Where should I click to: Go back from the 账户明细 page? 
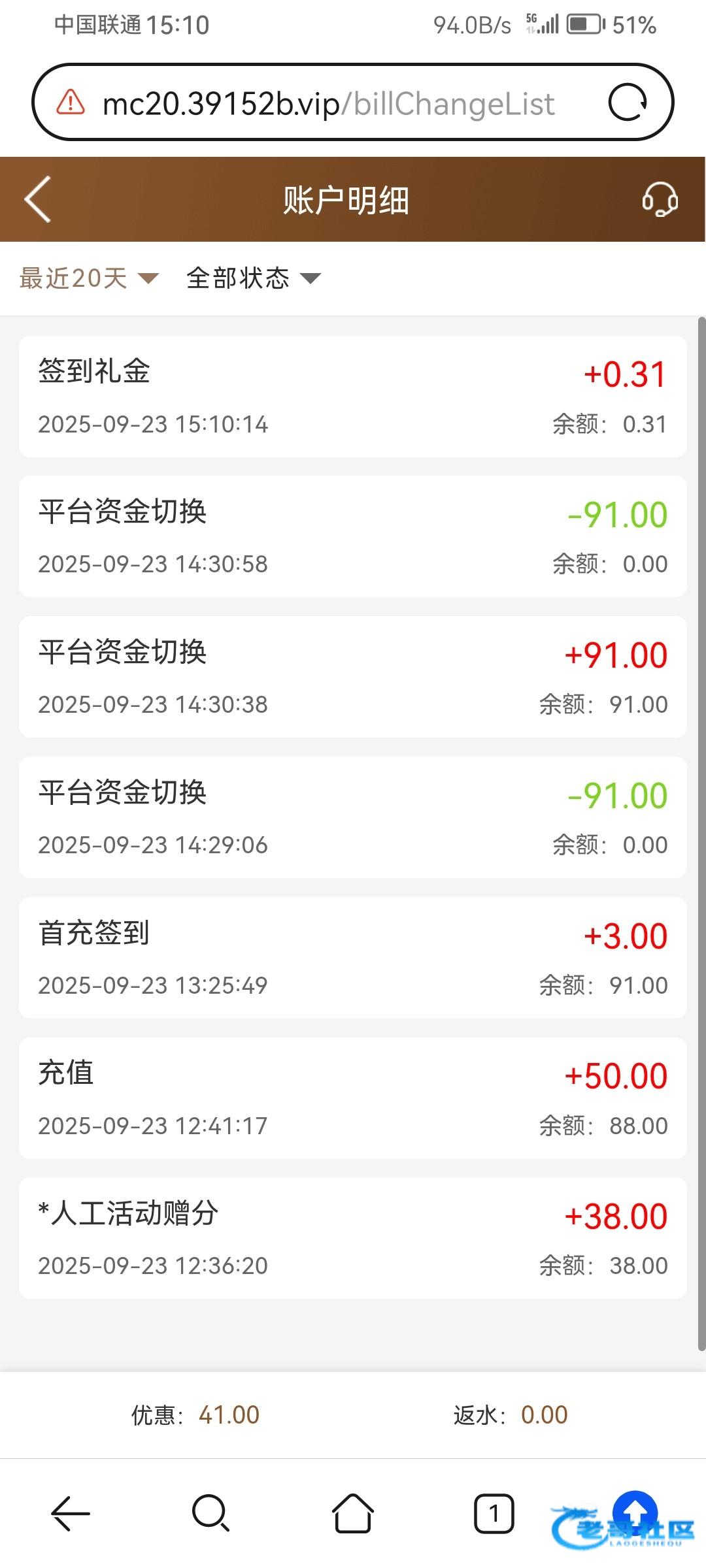point(38,199)
